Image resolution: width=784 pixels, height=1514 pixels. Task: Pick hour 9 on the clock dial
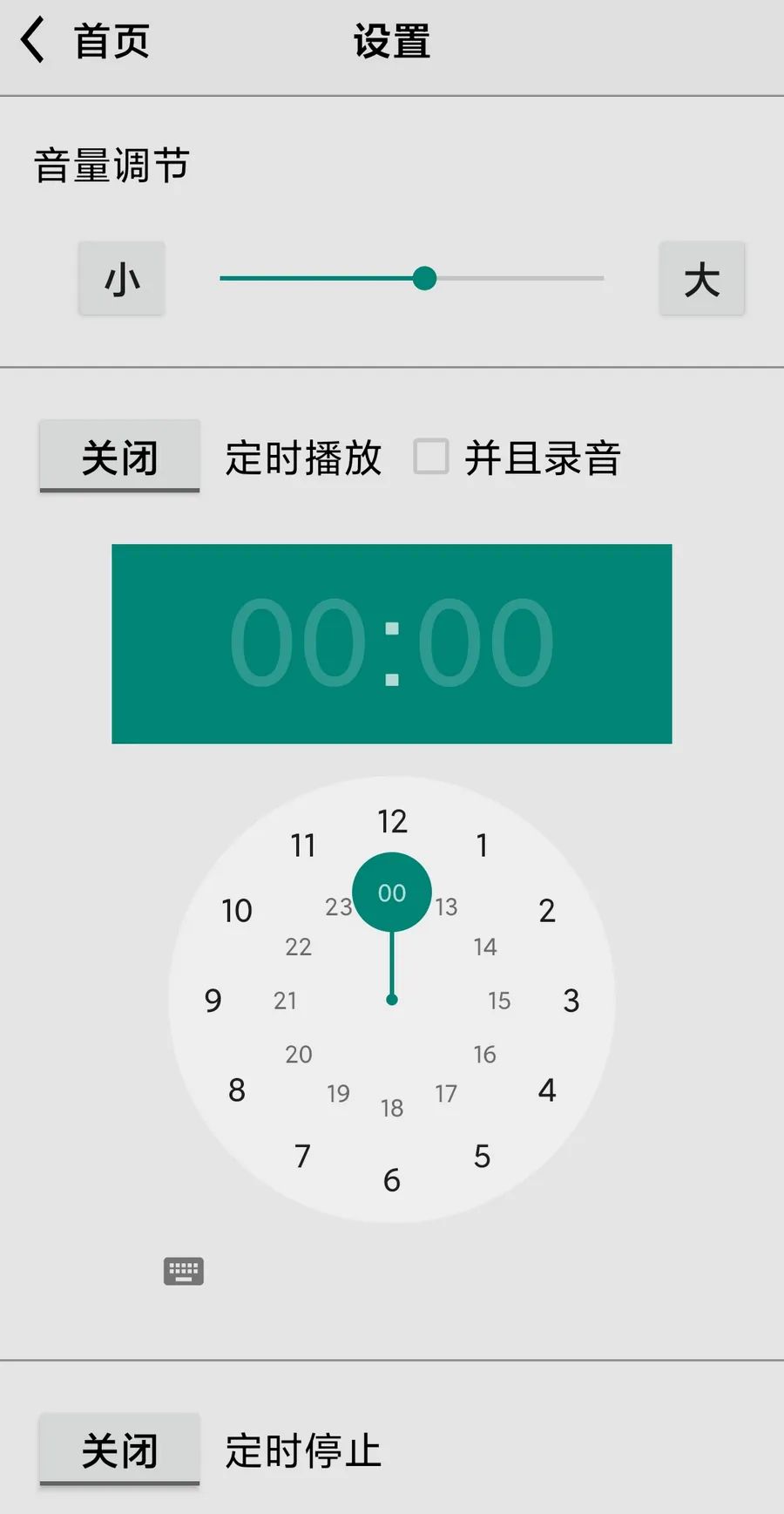point(213,1000)
